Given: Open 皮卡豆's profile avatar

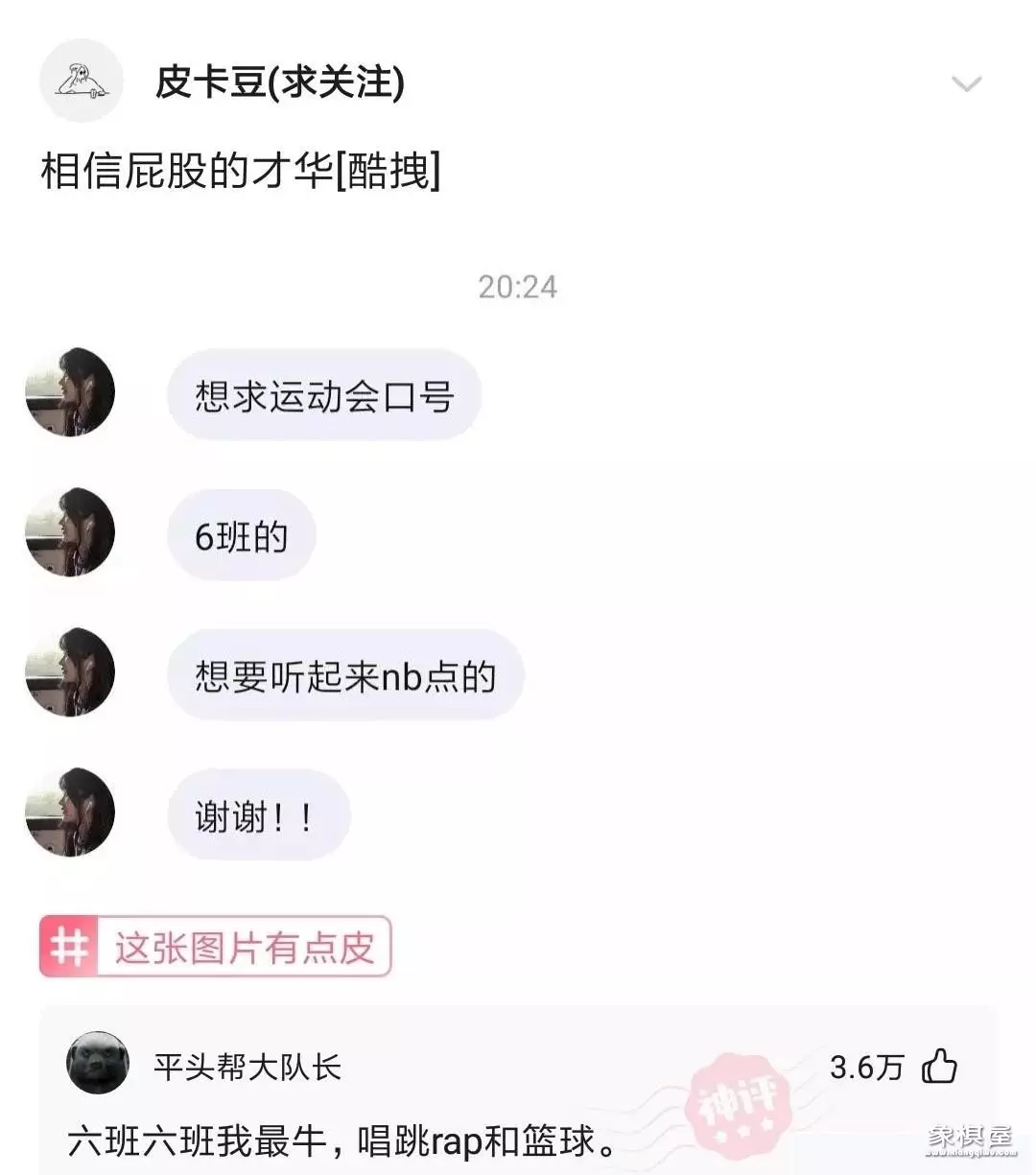Looking at the screenshot, I should click(x=82, y=81).
